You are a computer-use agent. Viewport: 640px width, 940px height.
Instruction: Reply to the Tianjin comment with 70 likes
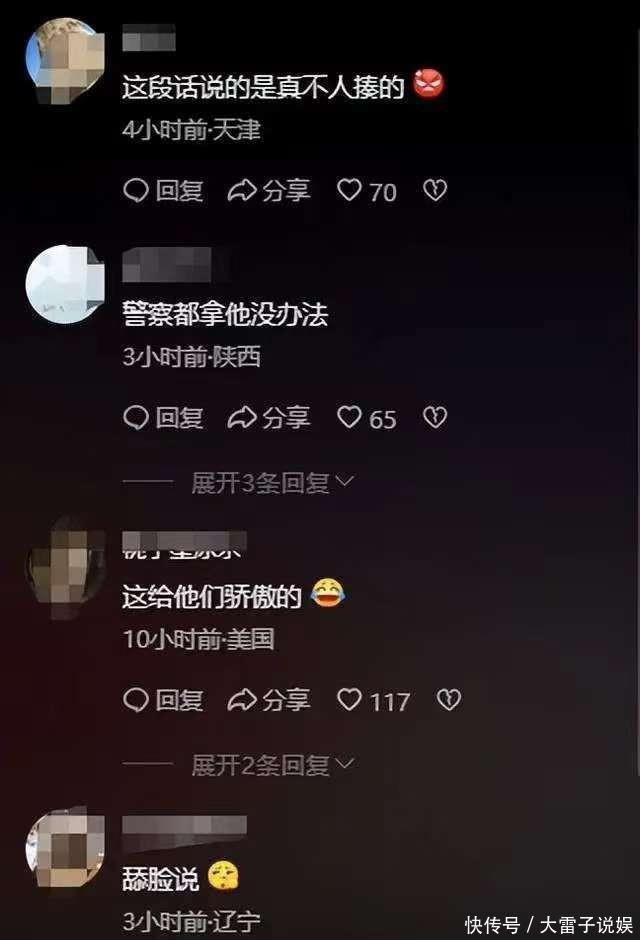[163, 191]
